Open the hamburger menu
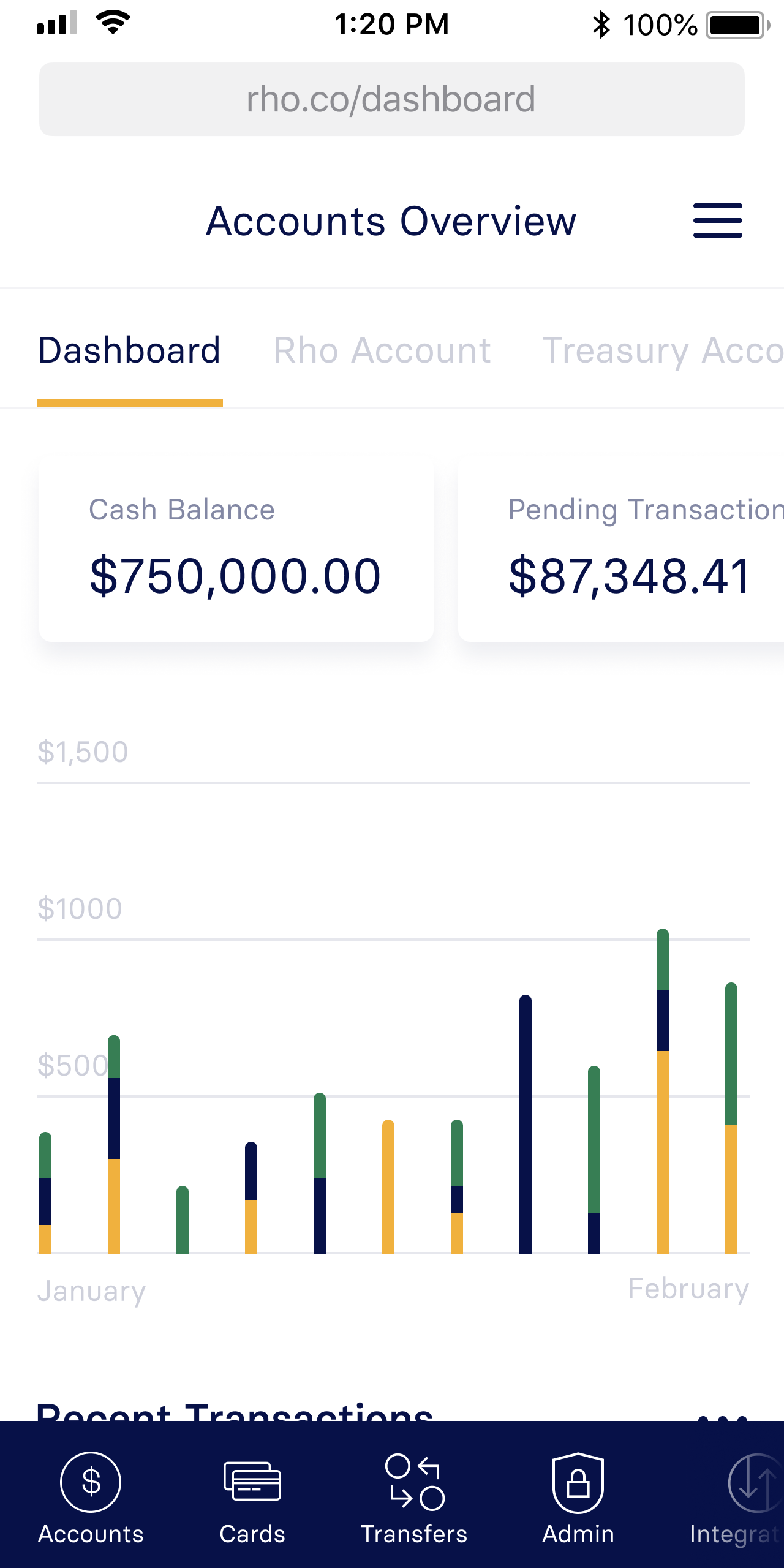The height and width of the screenshot is (1568, 784). [717, 221]
